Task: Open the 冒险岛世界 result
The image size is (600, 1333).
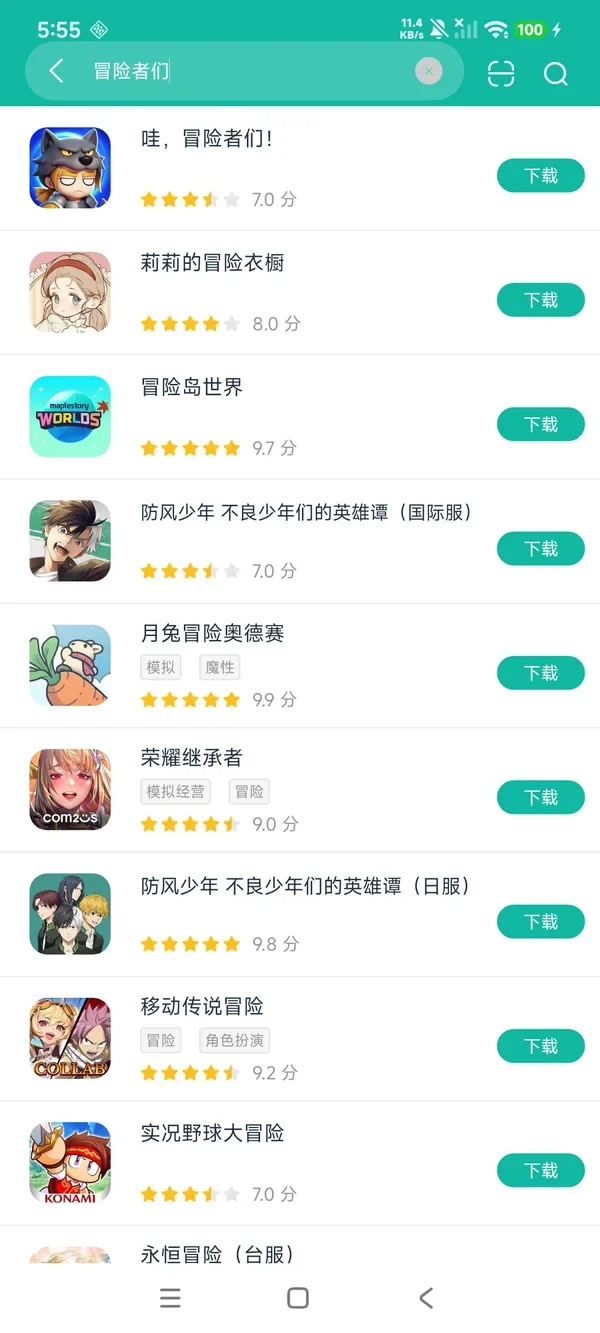Action: coord(300,417)
